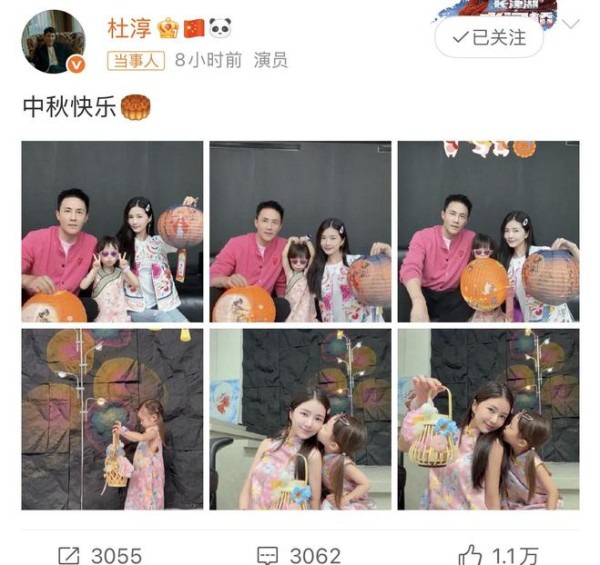View the photo of the girl raising both arms
This screenshot has height=565, width=600.
300,231
